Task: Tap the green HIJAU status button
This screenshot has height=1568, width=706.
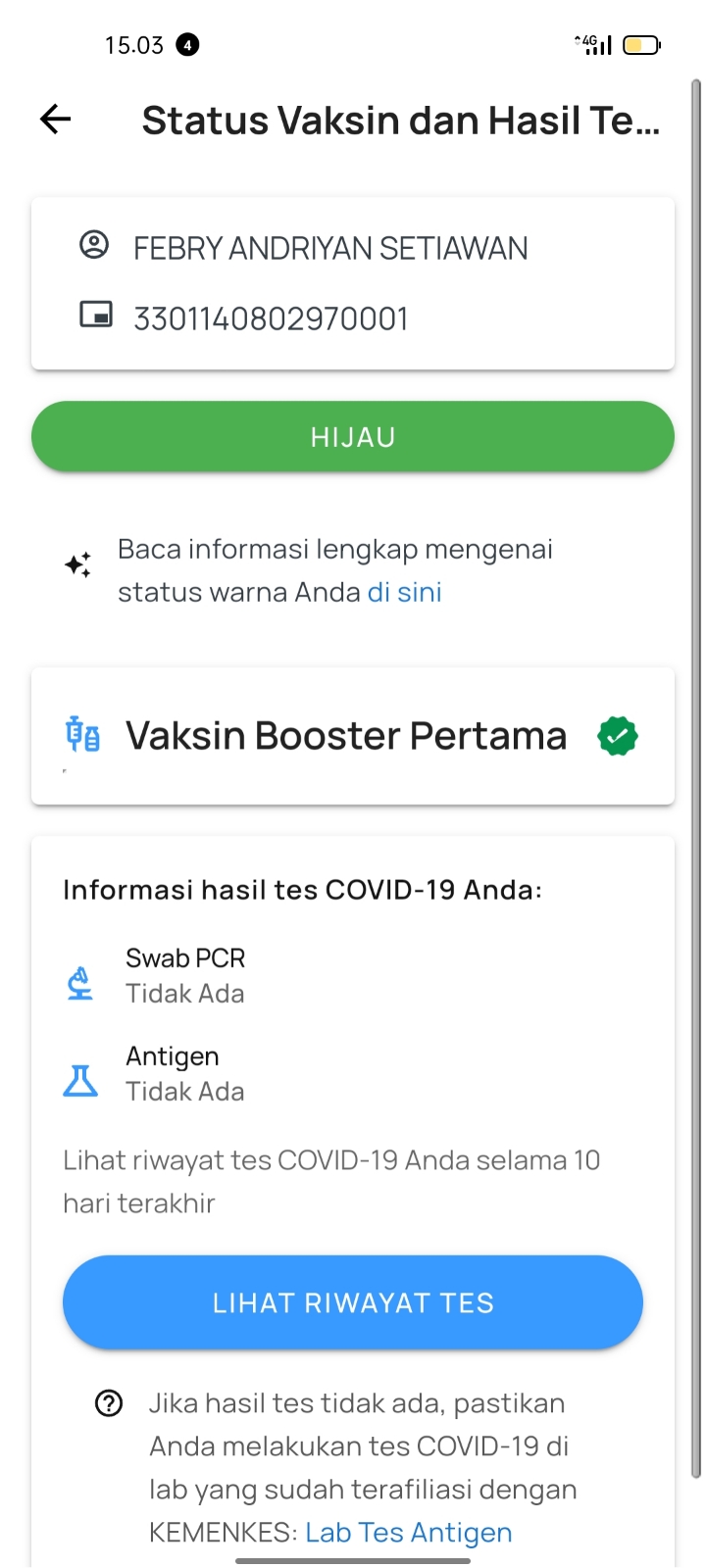Action: (353, 437)
